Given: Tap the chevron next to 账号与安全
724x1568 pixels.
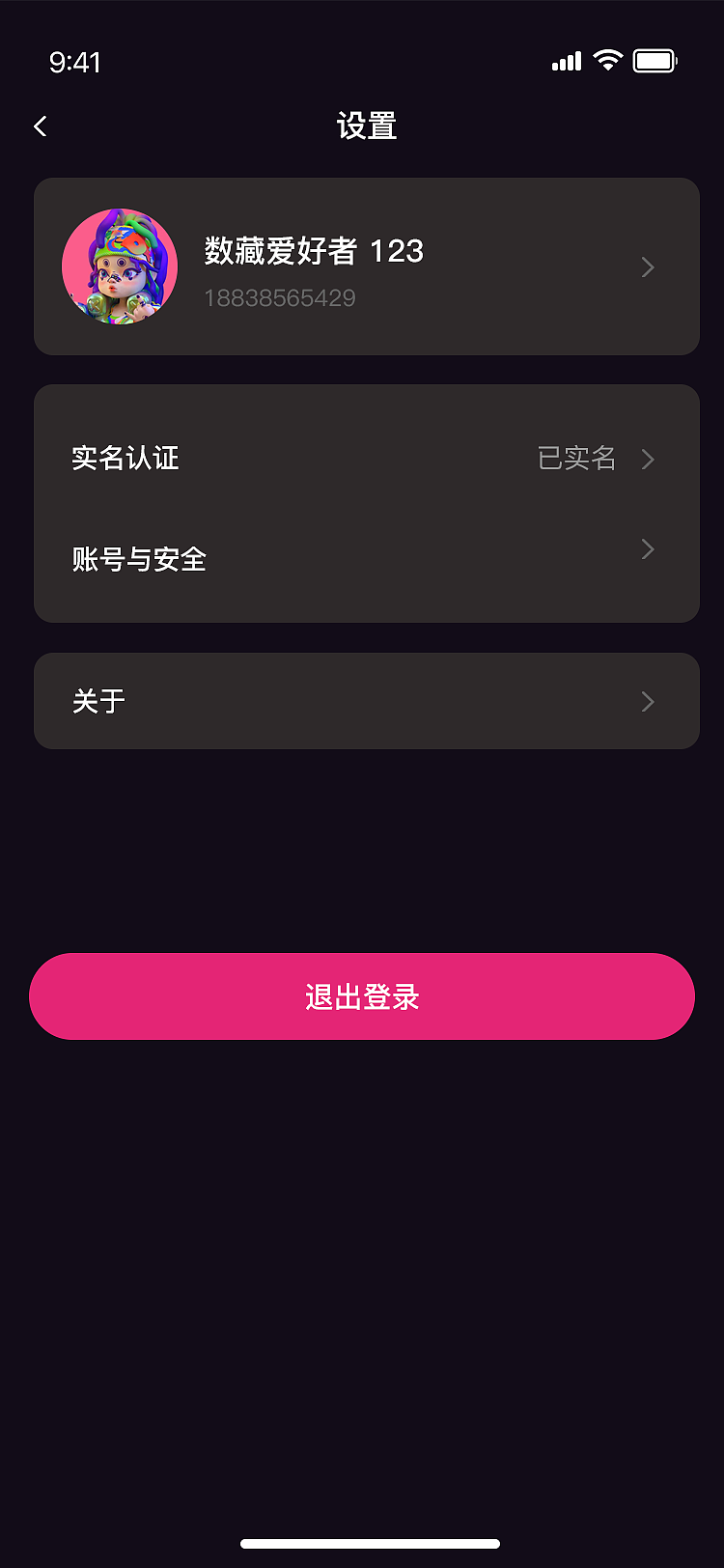Looking at the screenshot, I should tap(647, 549).
